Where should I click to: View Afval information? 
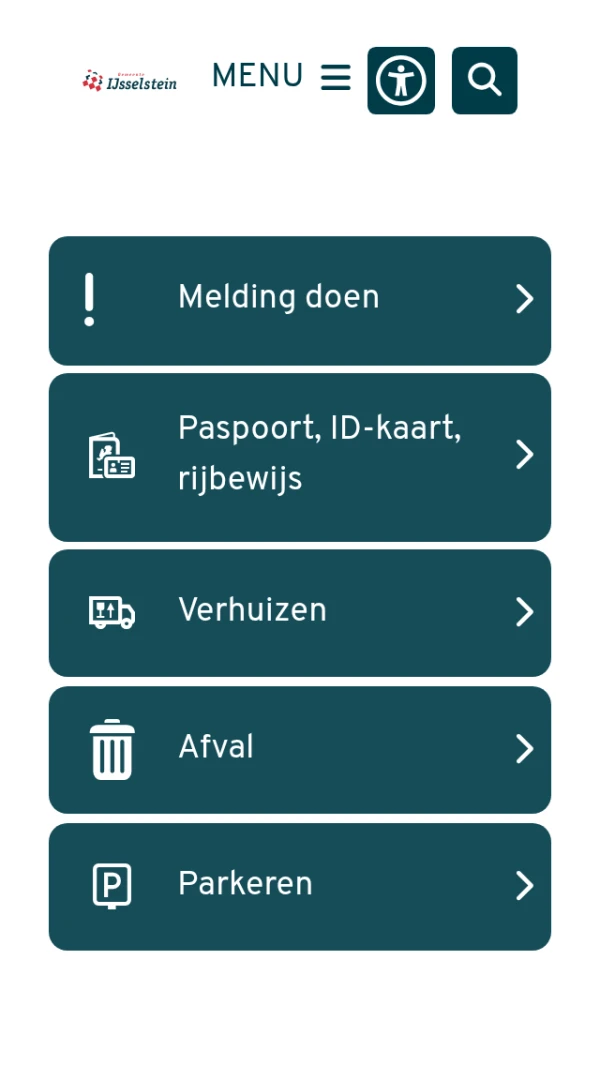(300, 749)
